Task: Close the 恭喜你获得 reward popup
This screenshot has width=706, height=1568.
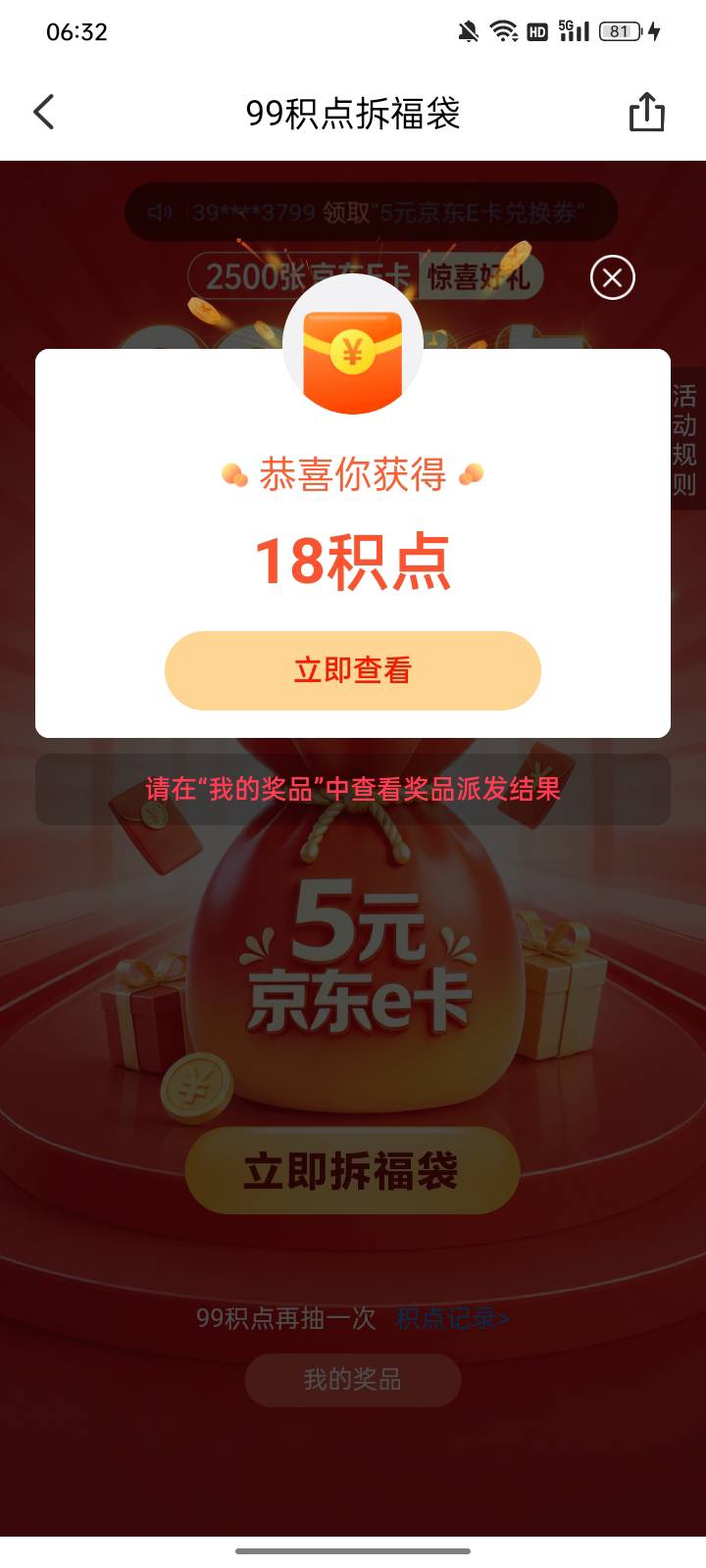Action: tap(613, 277)
